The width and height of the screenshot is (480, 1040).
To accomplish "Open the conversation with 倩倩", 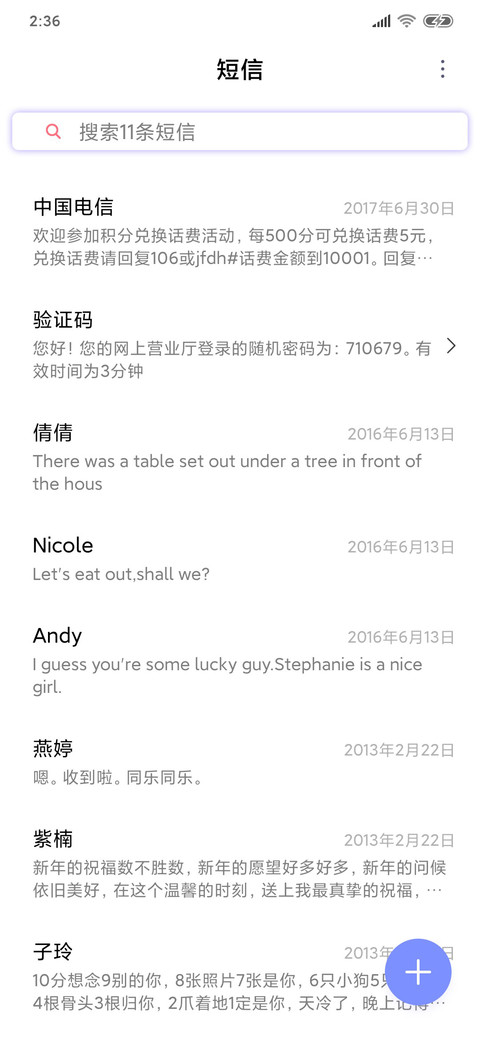I will click(240, 458).
